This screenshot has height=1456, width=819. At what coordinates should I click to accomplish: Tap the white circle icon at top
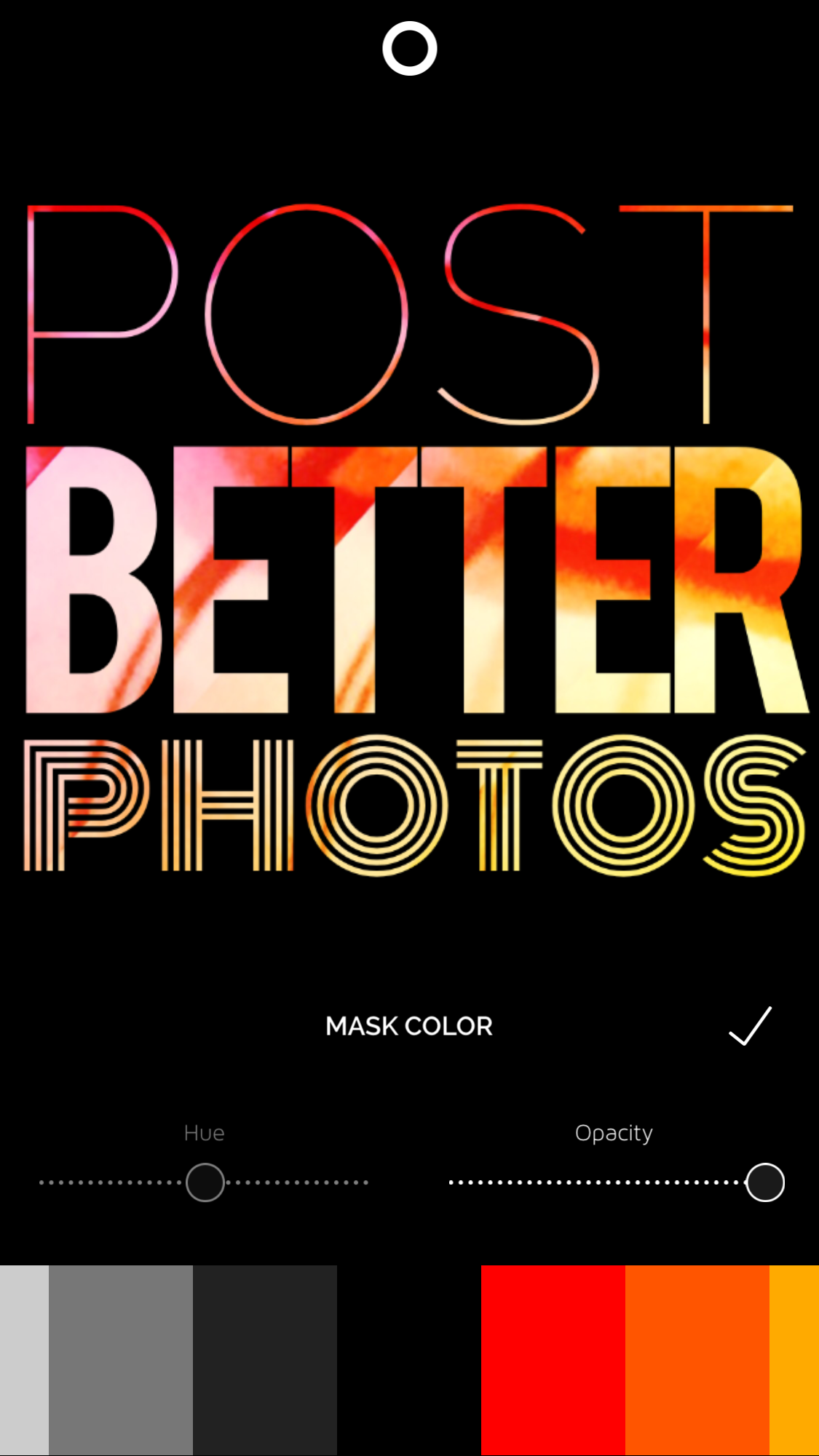click(409, 49)
